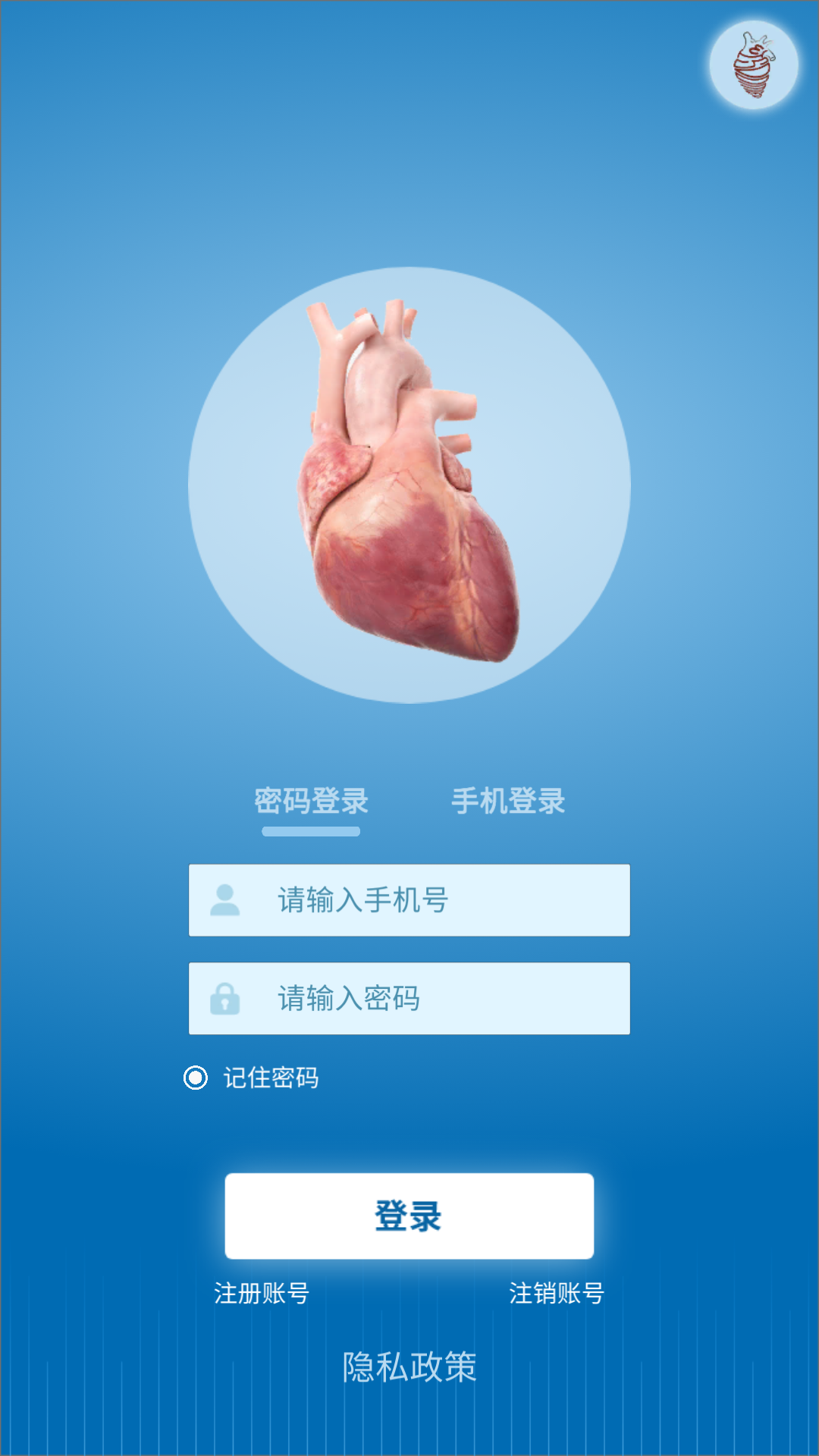Toggle the 记住密码 option
Image resolution: width=819 pixels, height=1456 pixels.
(x=196, y=1078)
